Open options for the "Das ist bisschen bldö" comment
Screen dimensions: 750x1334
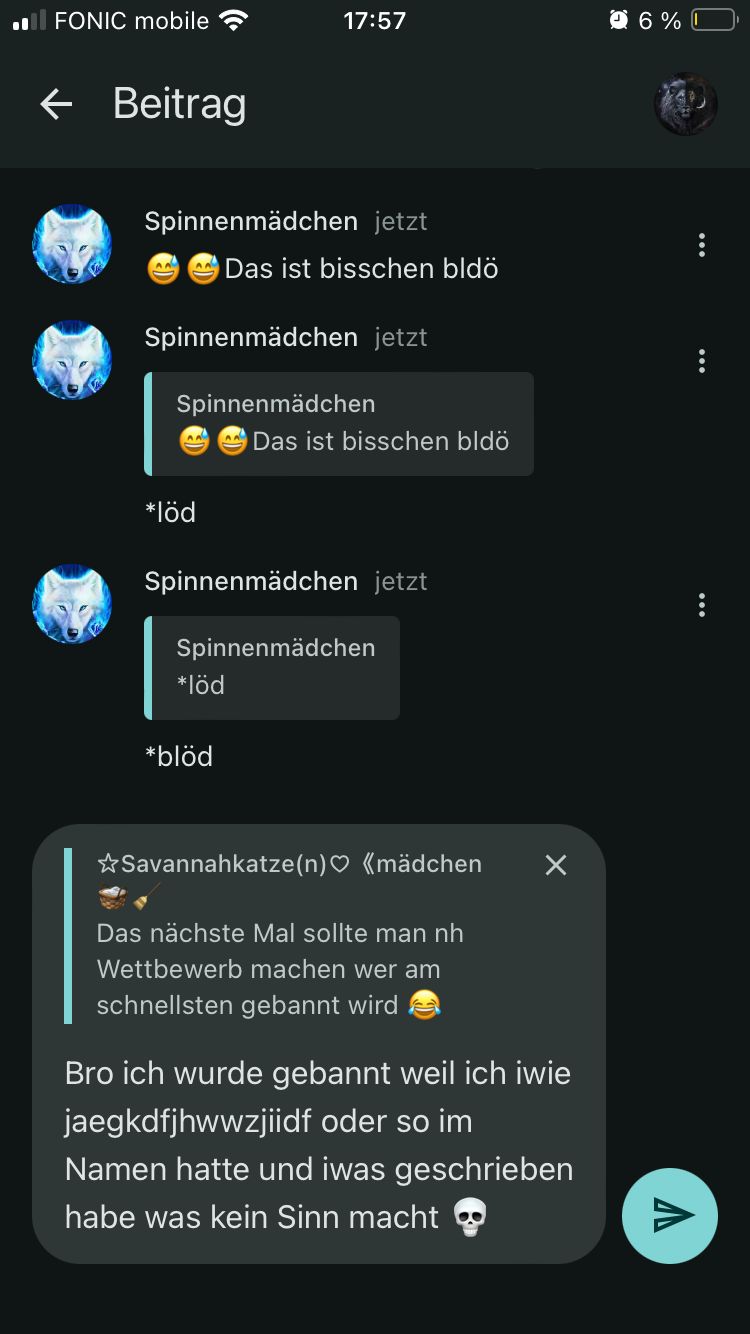point(702,245)
